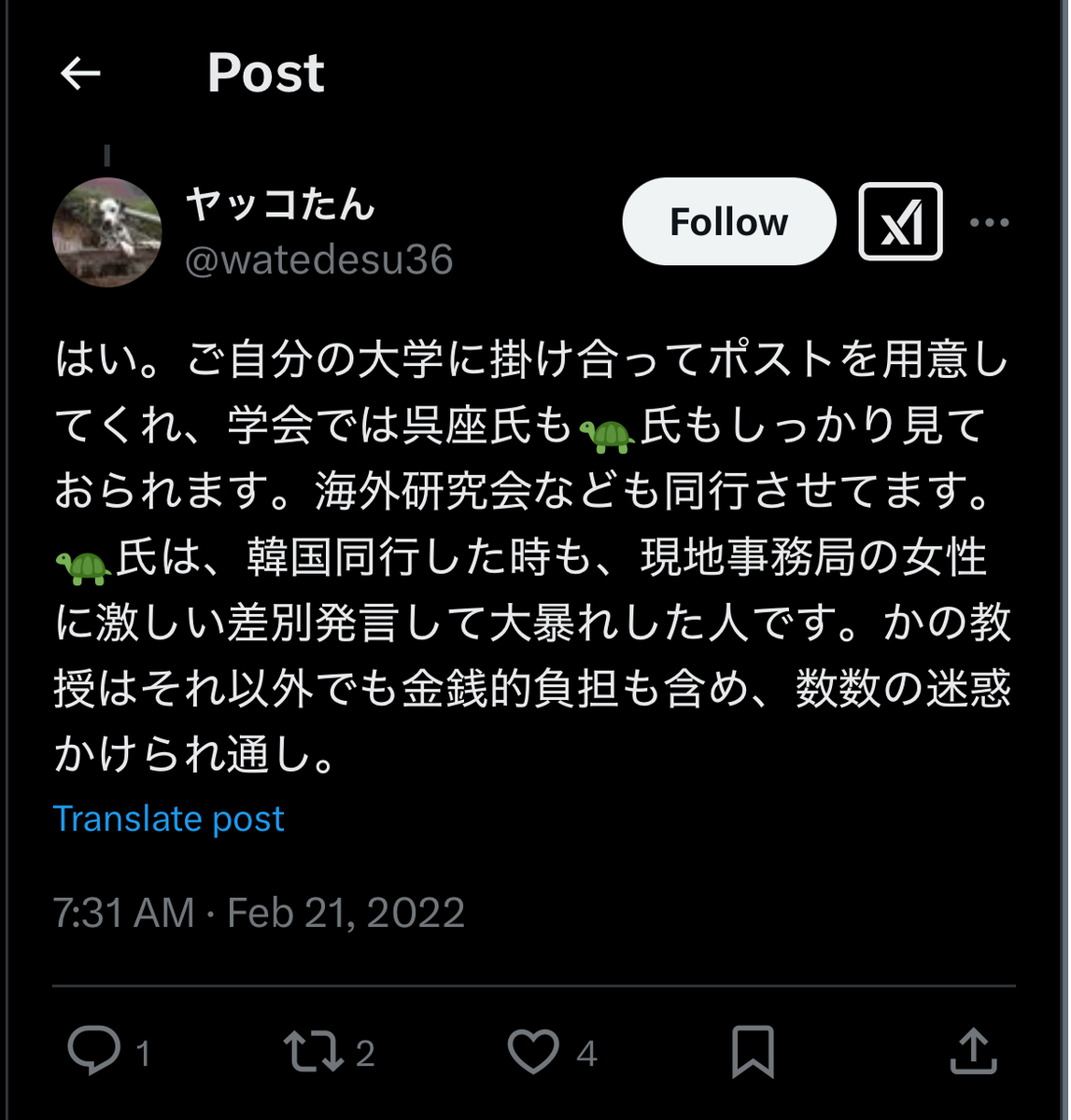The width and height of the screenshot is (1071, 1120).
Task: Open Grok for this post
Action: [x=900, y=222]
